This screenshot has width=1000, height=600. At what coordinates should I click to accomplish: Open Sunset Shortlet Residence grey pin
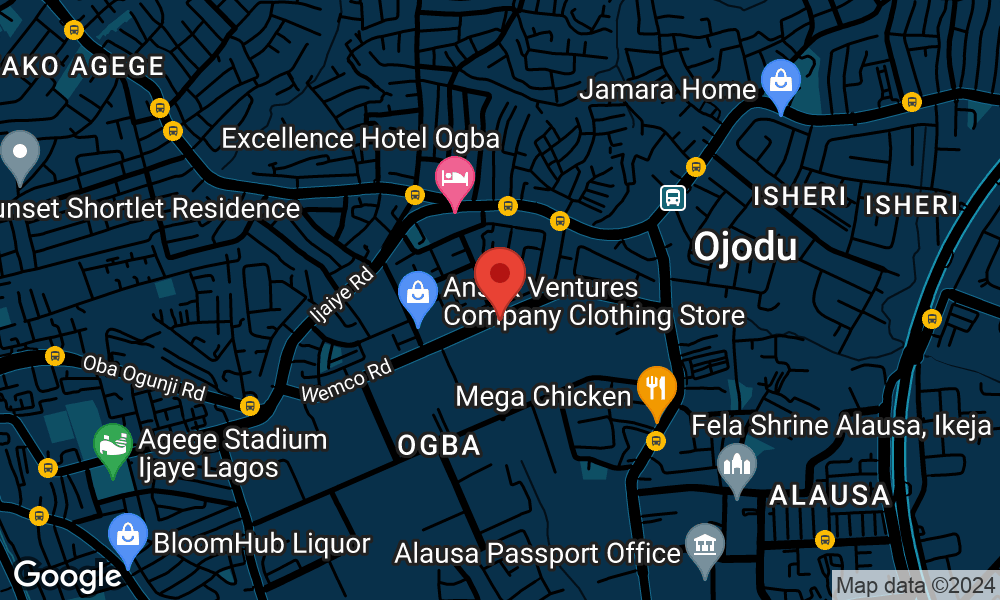tap(20, 154)
